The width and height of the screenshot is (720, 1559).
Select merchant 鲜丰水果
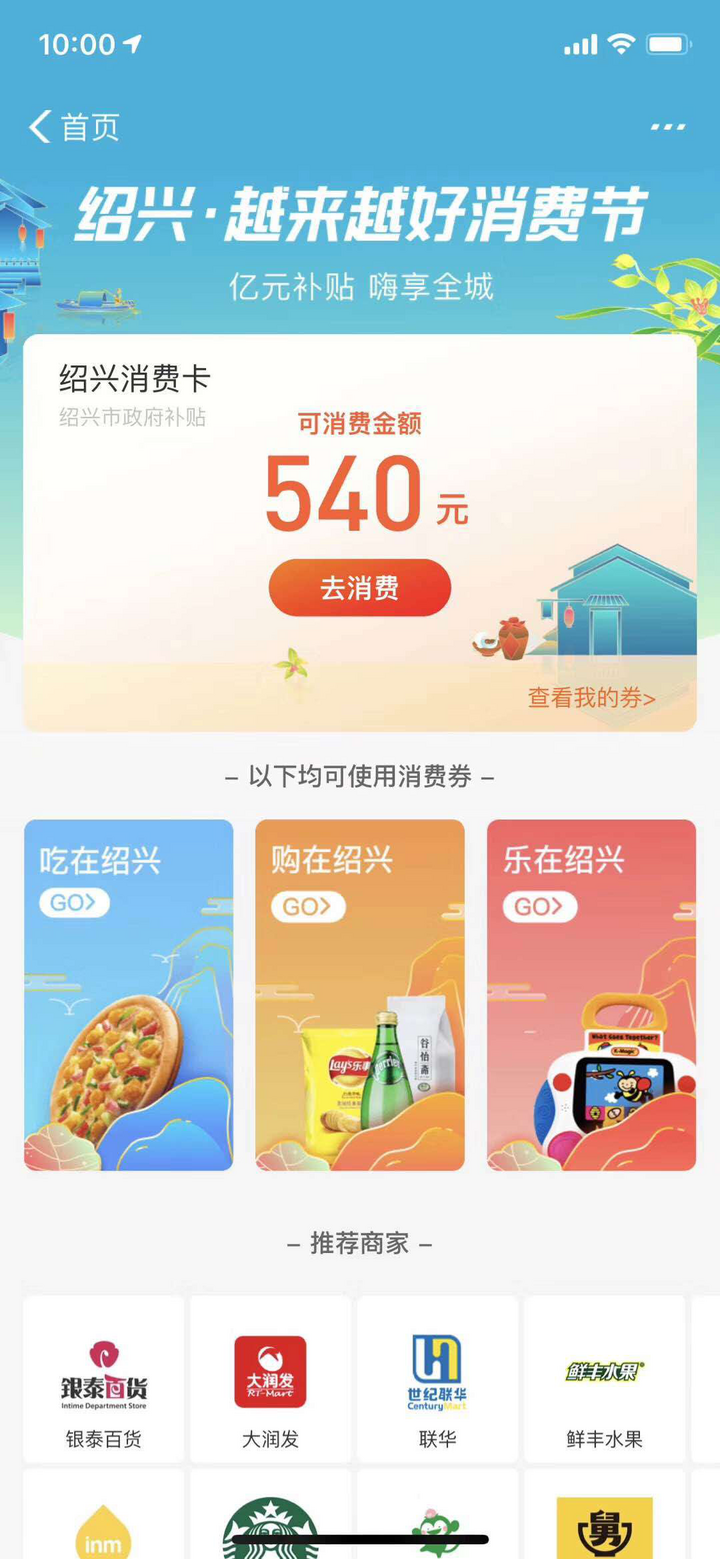(604, 1379)
